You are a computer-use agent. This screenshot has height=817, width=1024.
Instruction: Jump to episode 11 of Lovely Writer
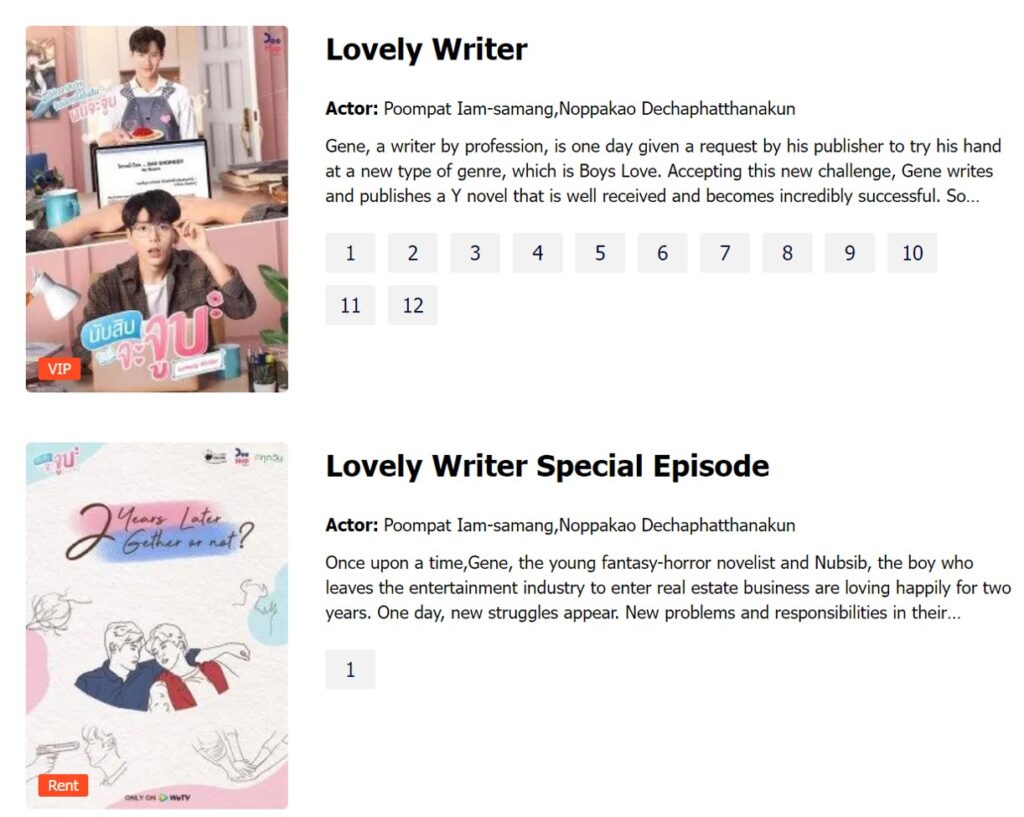(350, 305)
